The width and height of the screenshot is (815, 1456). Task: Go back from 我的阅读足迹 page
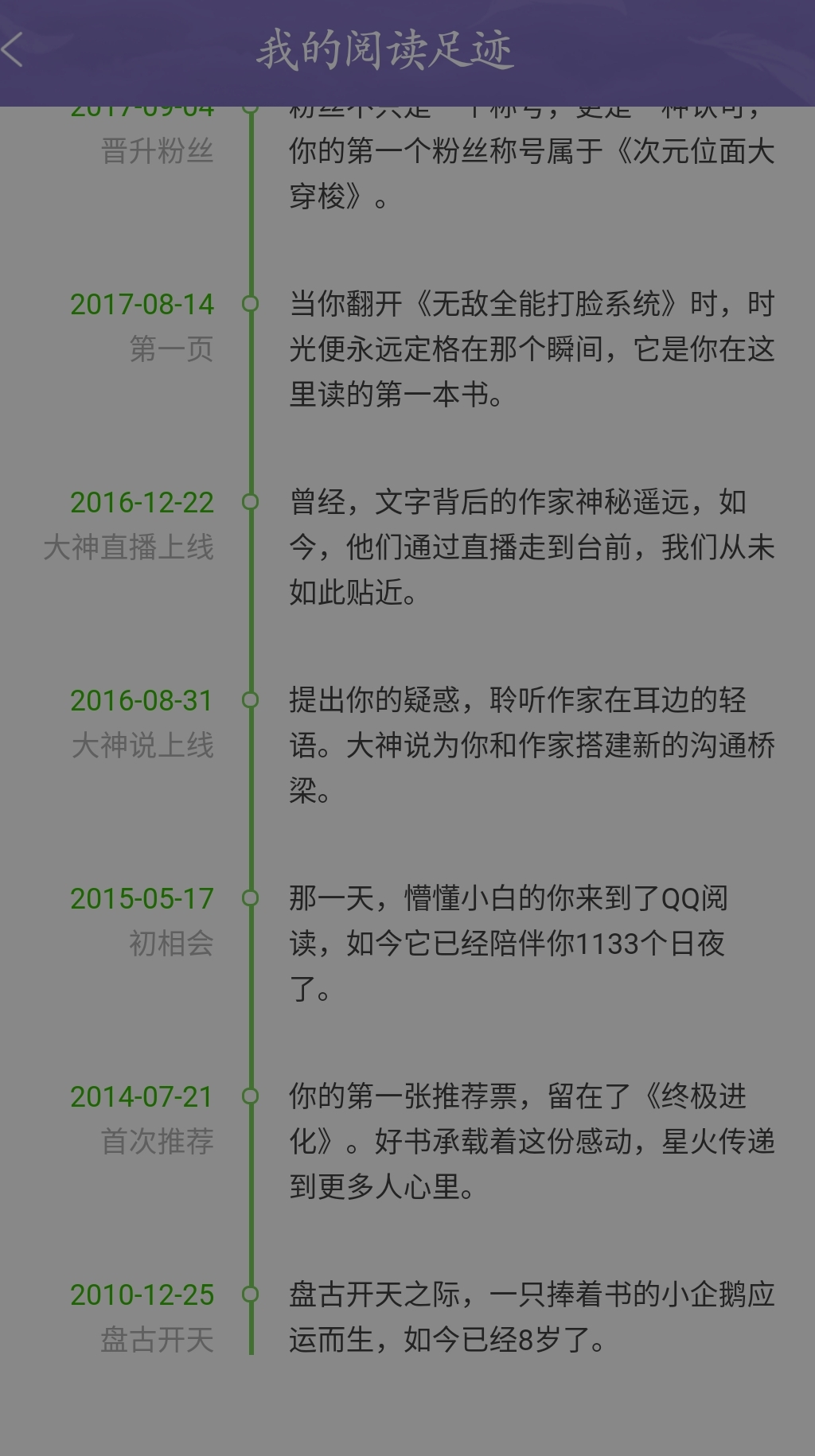14,50
